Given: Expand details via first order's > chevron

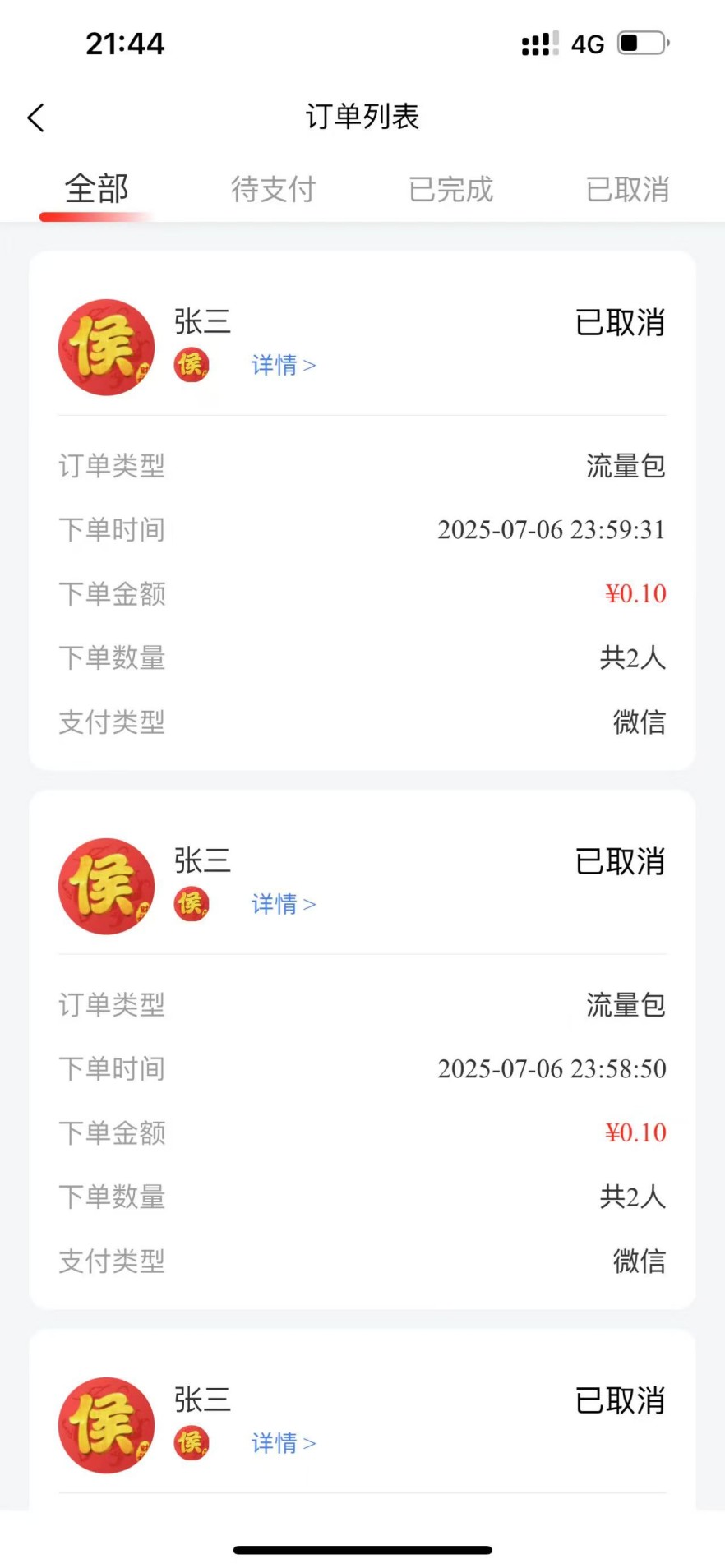Looking at the screenshot, I should click(x=310, y=365).
